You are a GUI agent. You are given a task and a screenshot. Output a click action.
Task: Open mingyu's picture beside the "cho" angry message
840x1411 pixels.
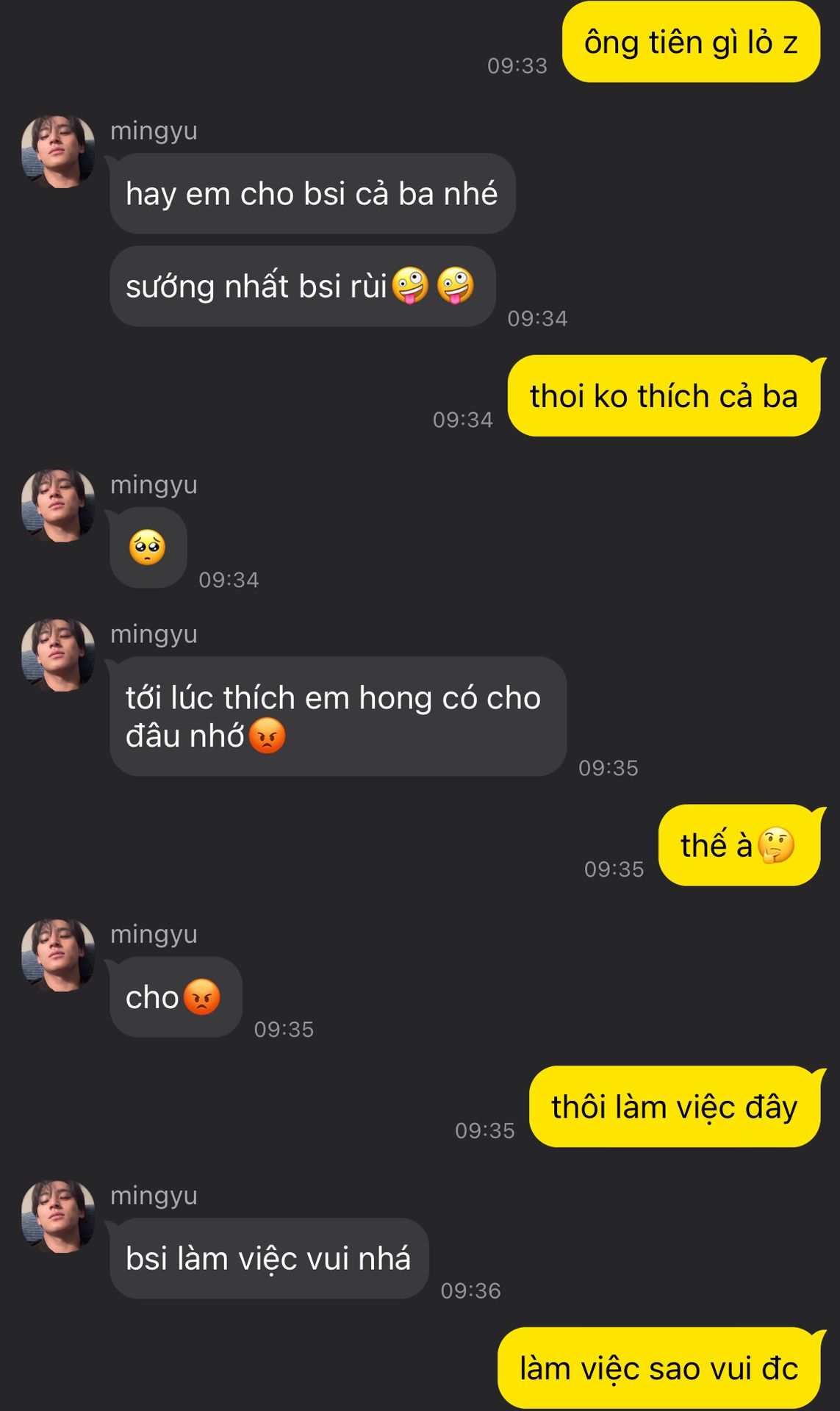tap(58, 955)
